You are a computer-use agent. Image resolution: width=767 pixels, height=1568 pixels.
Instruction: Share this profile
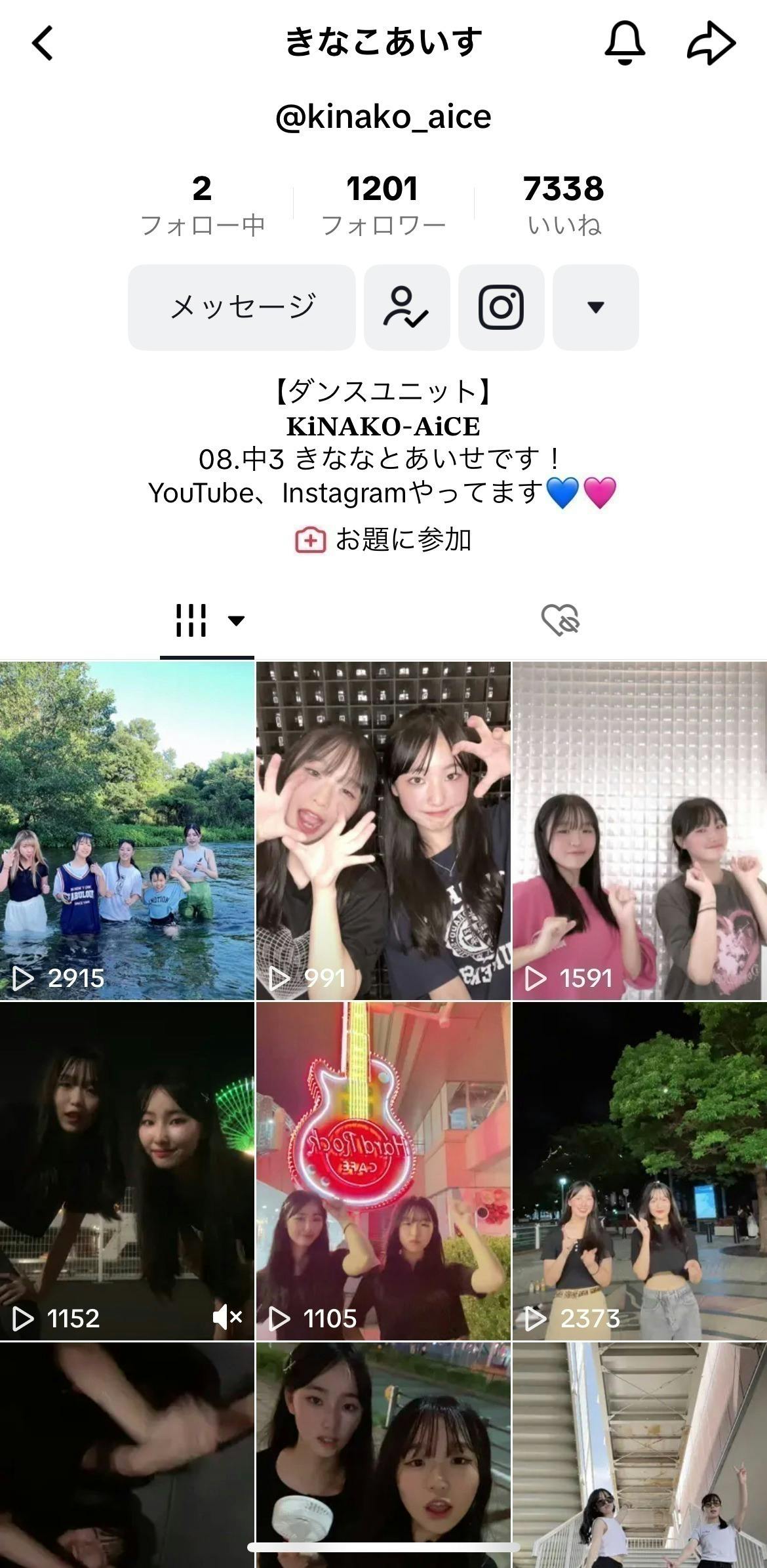[711, 43]
